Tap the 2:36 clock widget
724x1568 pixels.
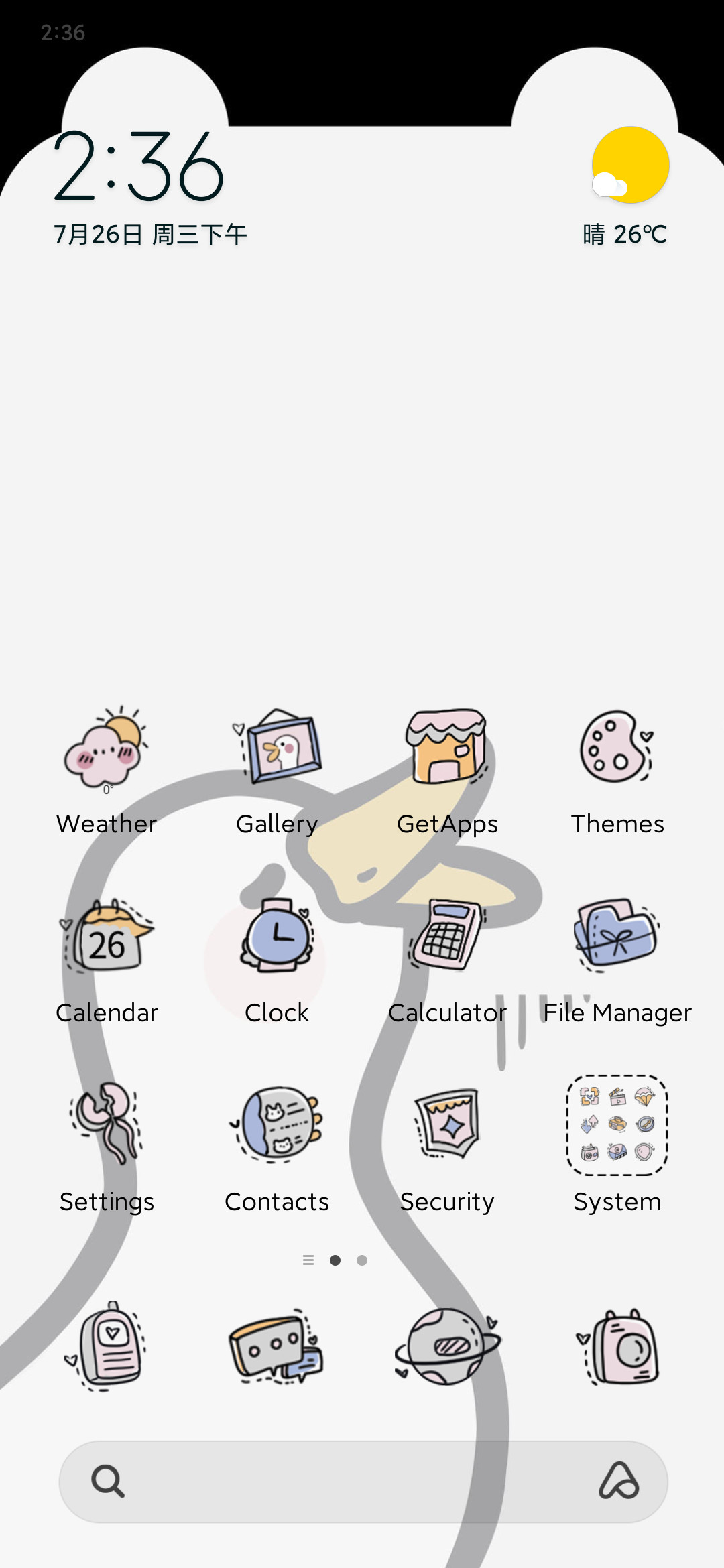click(139, 166)
